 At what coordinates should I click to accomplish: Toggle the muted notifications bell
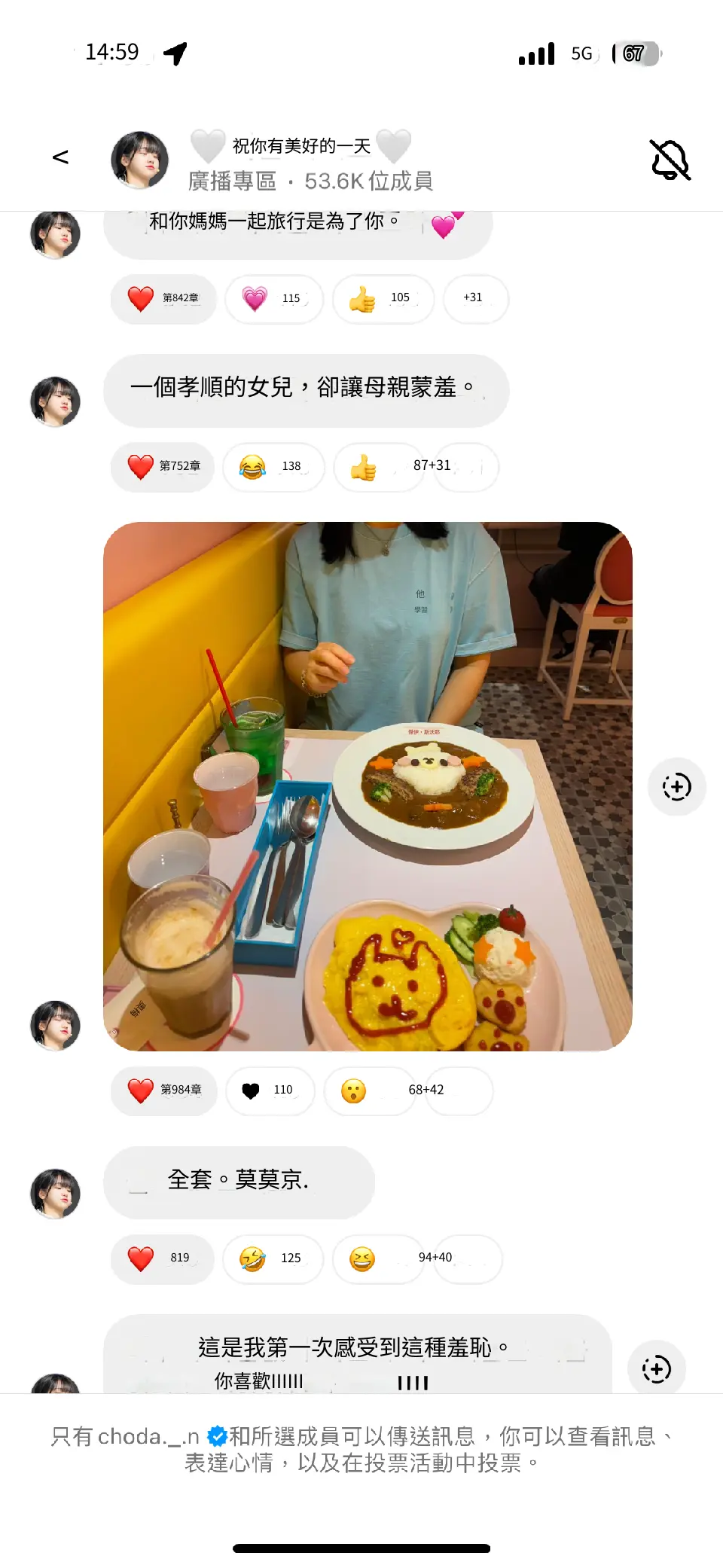click(670, 159)
